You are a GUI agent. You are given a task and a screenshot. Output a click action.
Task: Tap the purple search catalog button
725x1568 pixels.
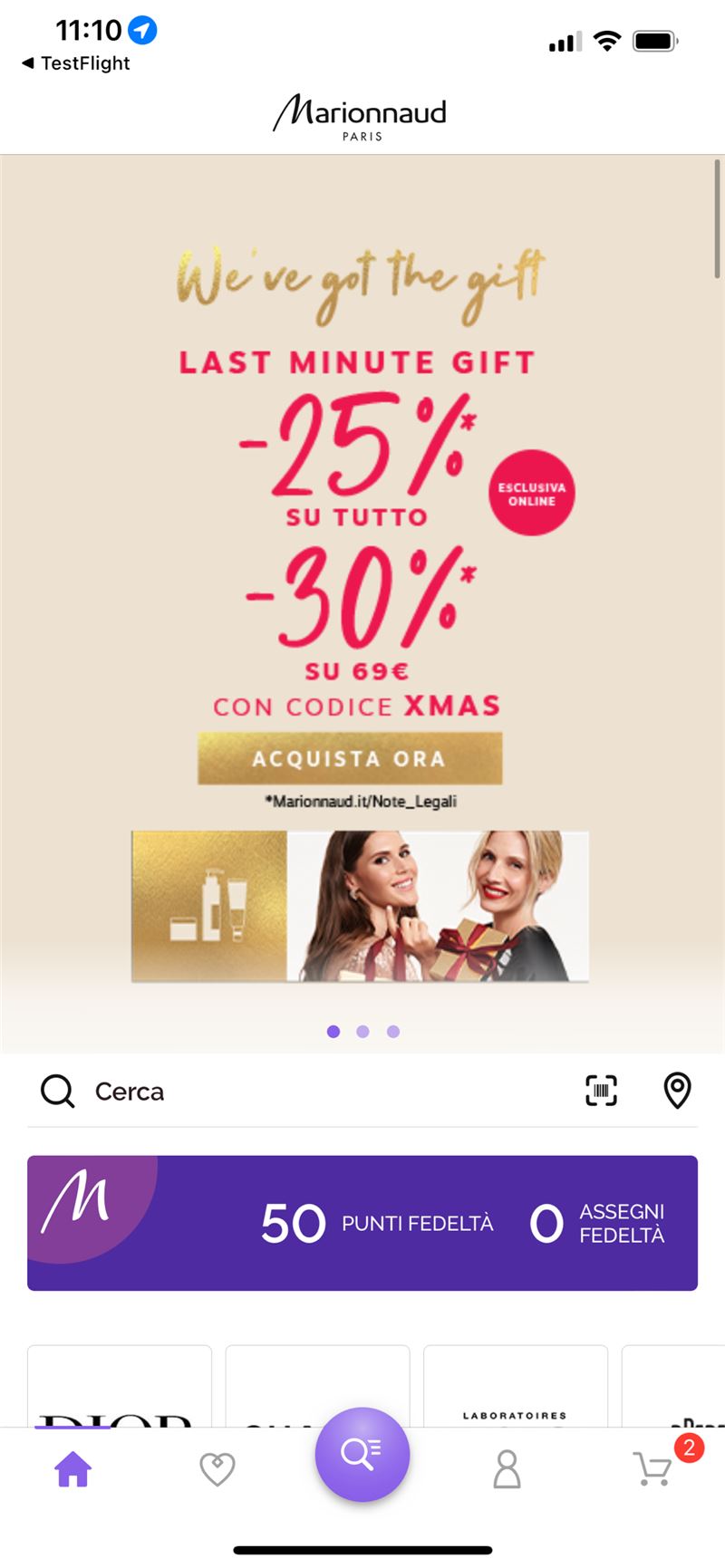click(x=362, y=1454)
